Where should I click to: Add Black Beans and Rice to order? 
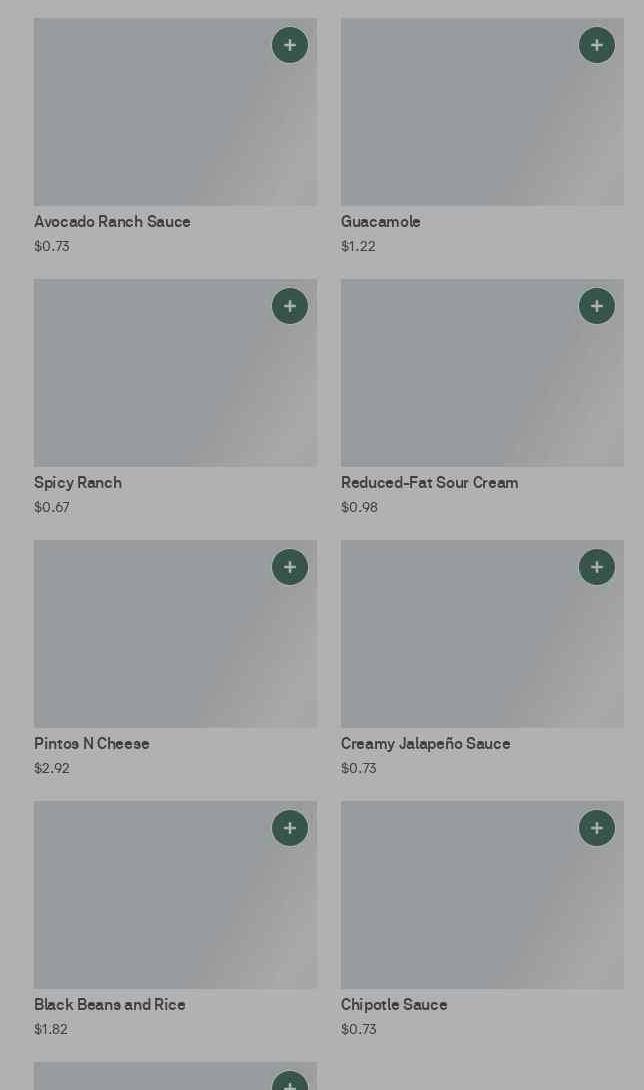click(x=290, y=828)
